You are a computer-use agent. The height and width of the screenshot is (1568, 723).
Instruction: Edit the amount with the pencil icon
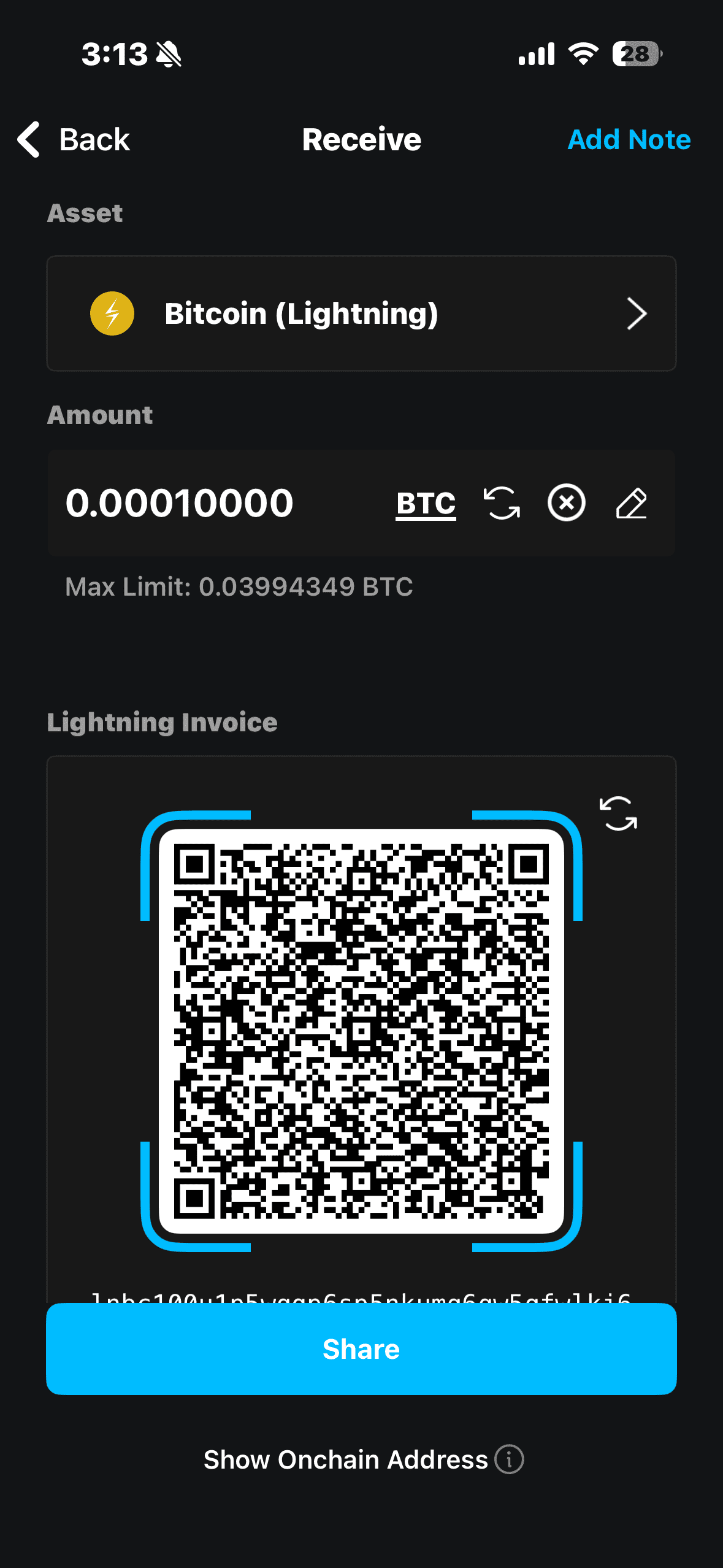coord(631,503)
